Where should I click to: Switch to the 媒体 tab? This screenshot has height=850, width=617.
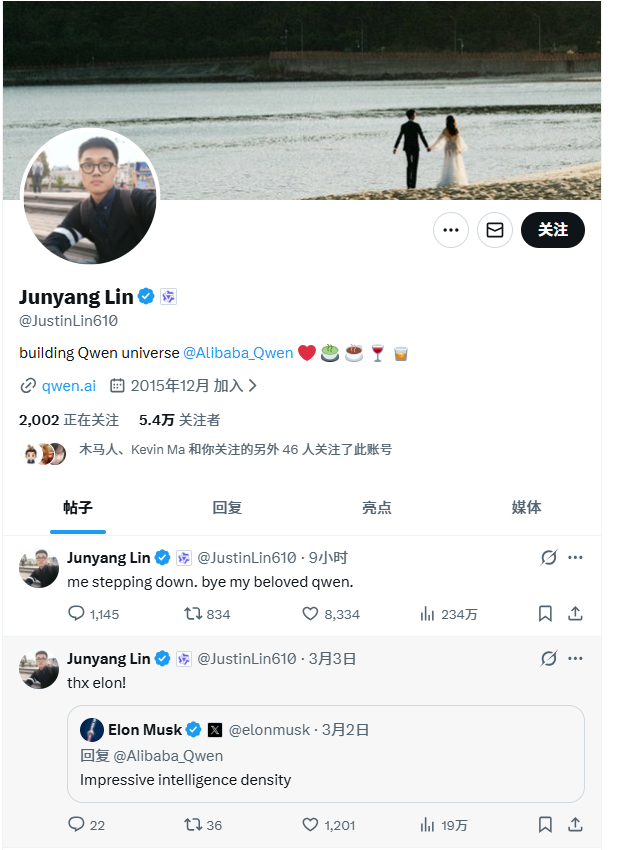(526, 507)
